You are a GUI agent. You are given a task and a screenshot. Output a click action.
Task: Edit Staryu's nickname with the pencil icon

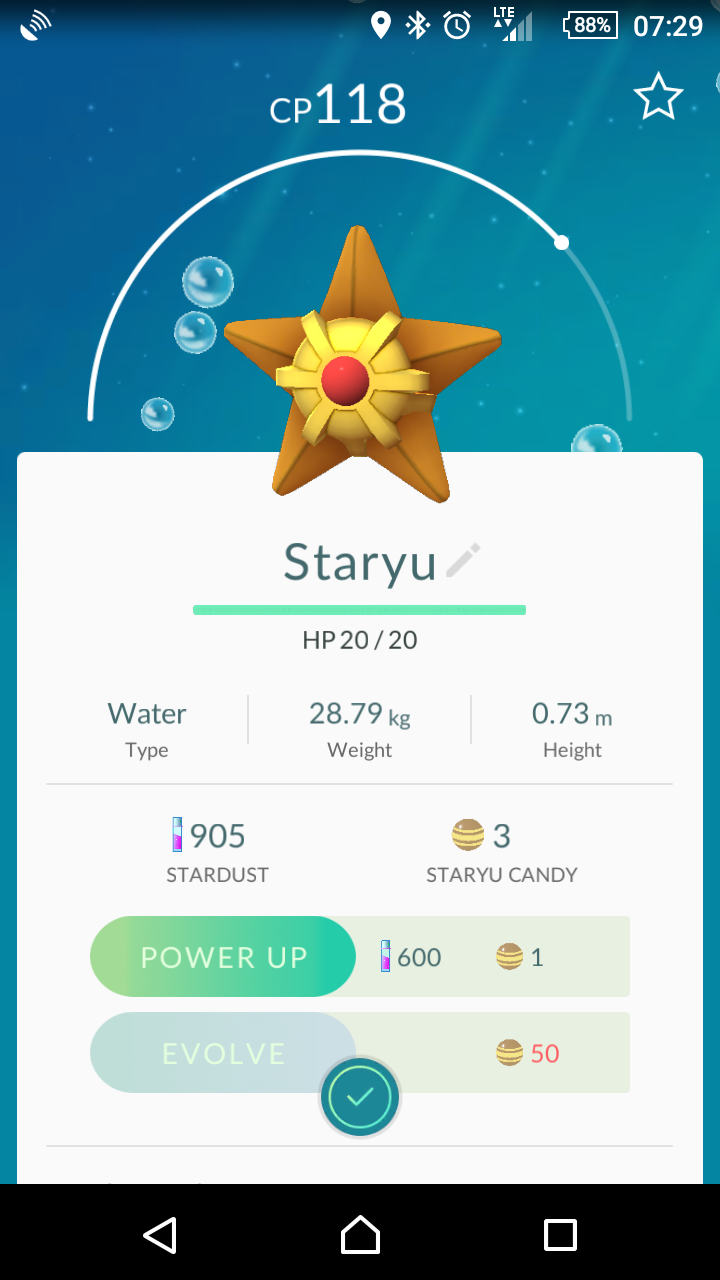click(463, 560)
